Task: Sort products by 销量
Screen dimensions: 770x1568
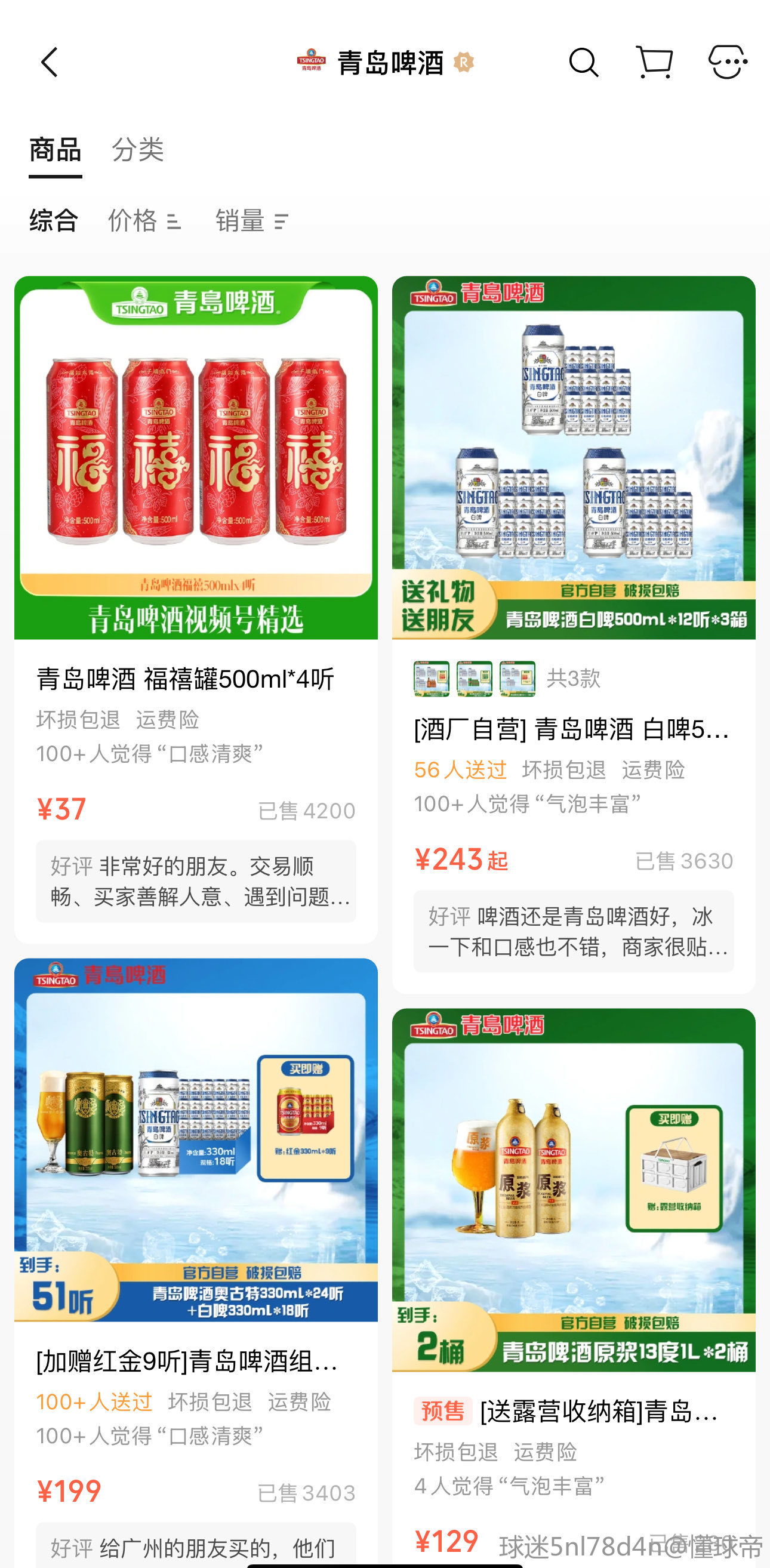Action: (x=251, y=220)
